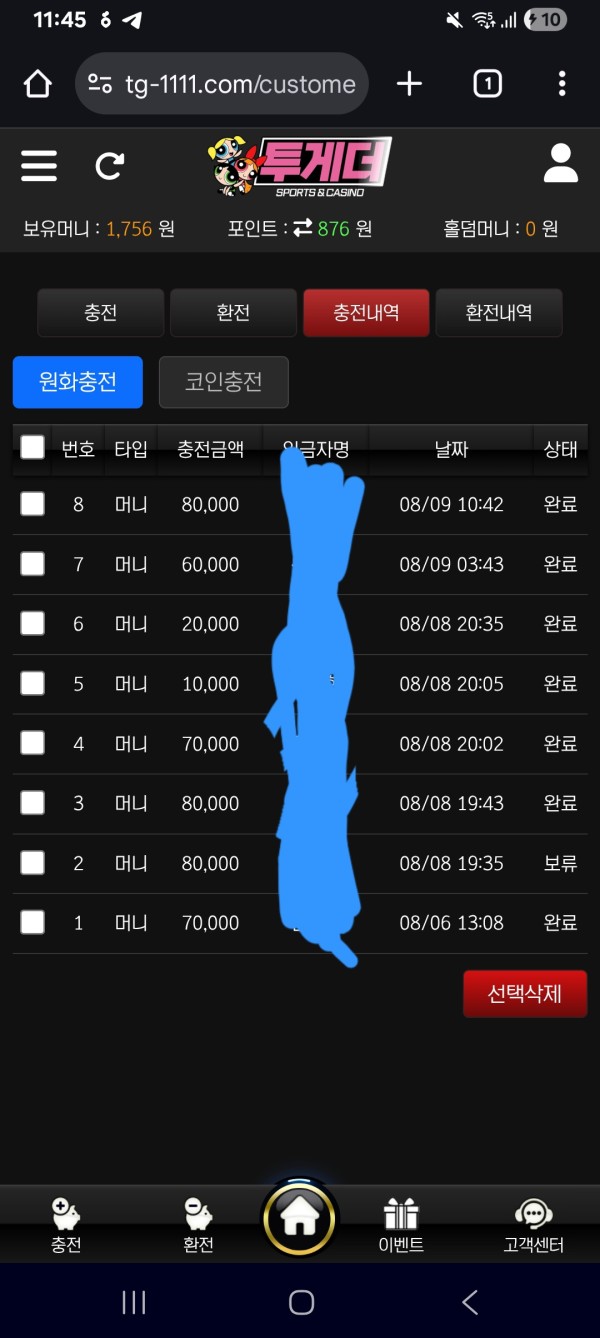Tick the checkbox for row number 2
The width and height of the screenshot is (600, 1338).
click(x=33, y=862)
